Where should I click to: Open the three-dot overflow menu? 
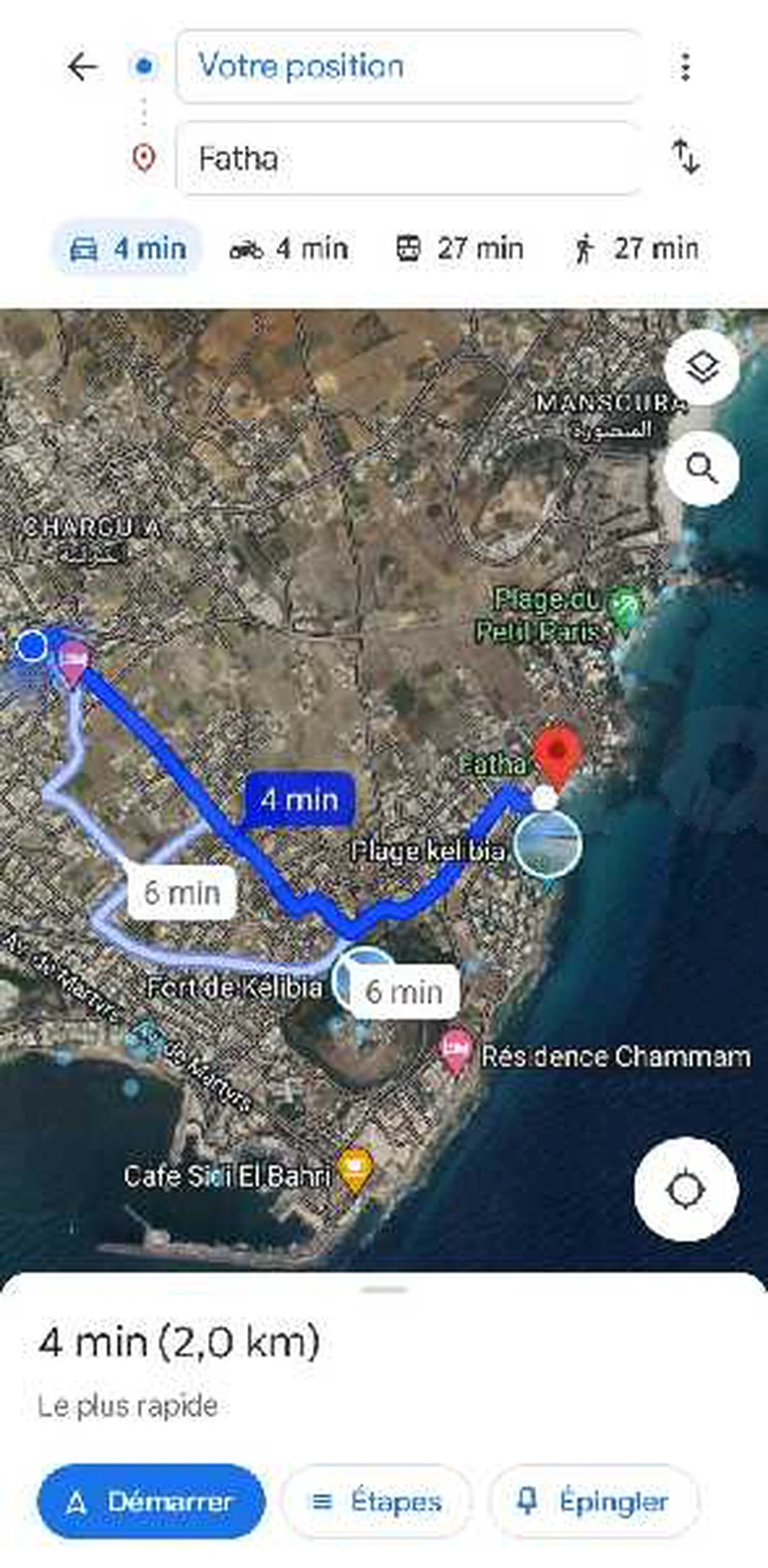(685, 68)
